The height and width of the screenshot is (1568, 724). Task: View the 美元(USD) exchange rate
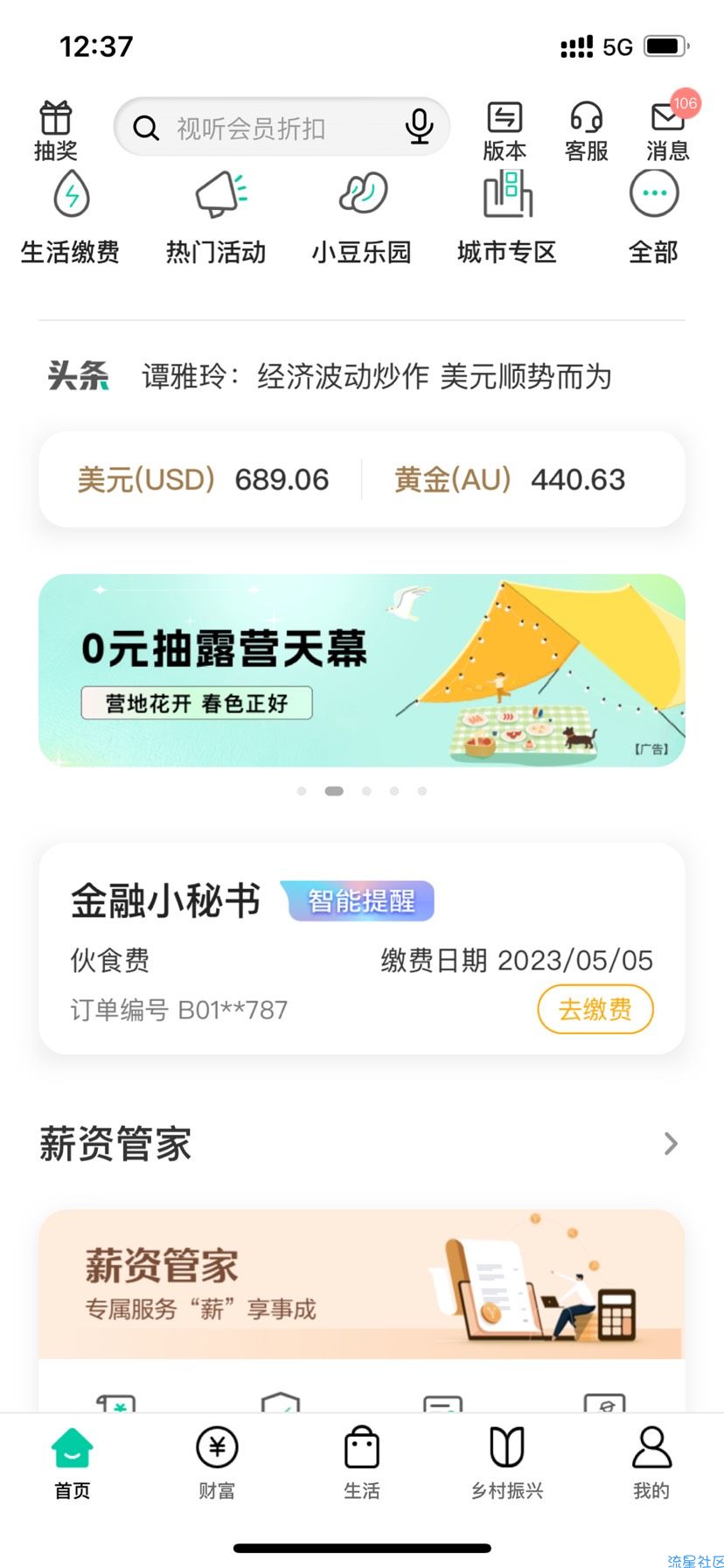click(x=203, y=479)
